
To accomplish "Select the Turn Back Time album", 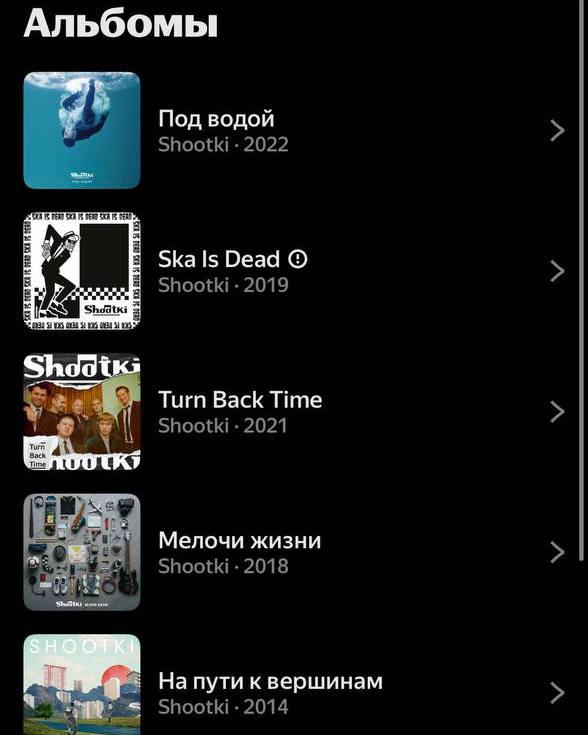I will pyautogui.click(x=294, y=412).
